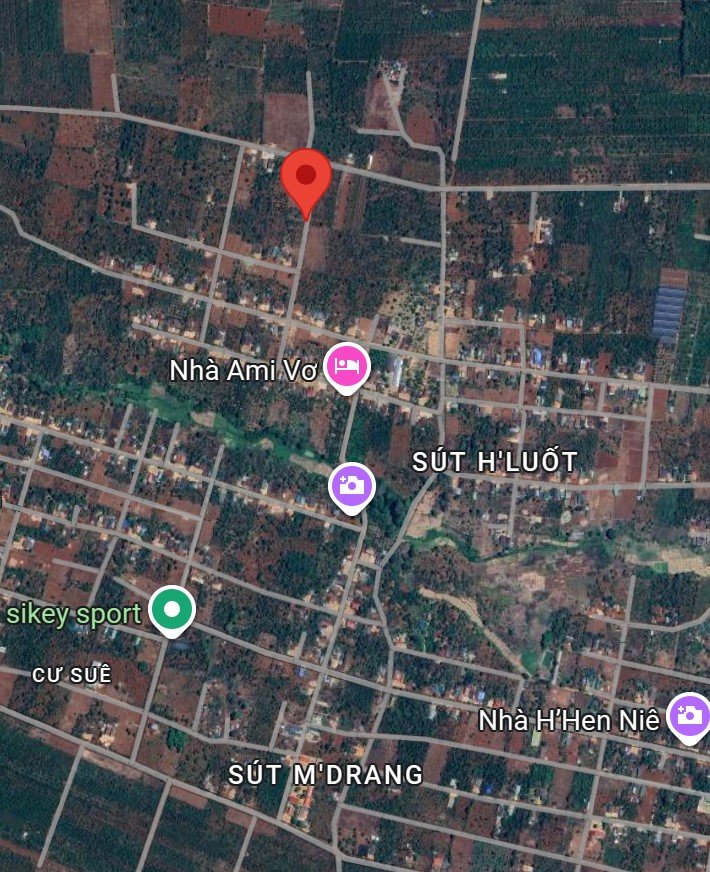This screenshot has height=872, width=710.
Task: Open the Nhà H'Hen Niê attraction marker
Action: click(x=689, y=715)
